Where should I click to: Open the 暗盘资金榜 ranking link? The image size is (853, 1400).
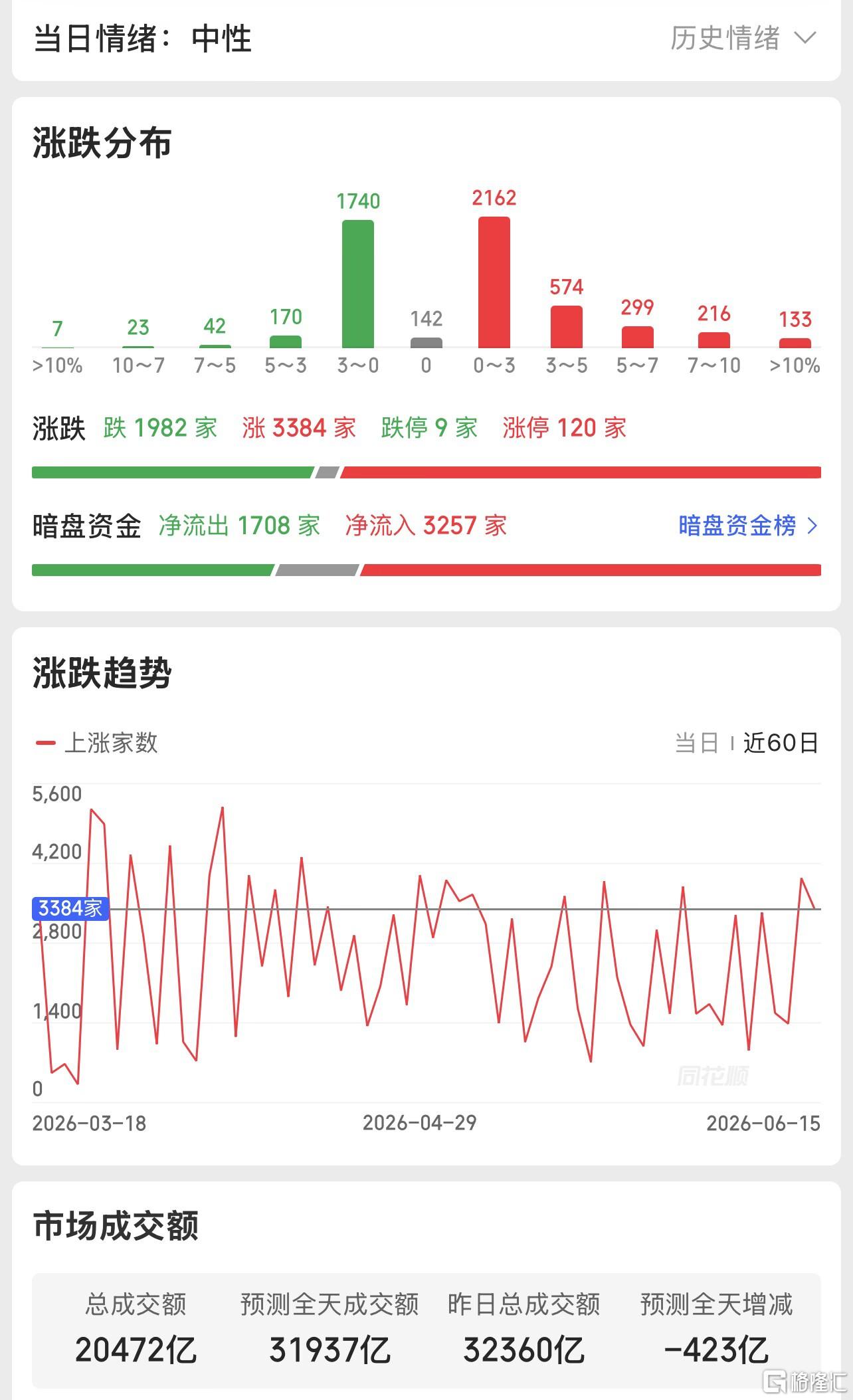748,526
